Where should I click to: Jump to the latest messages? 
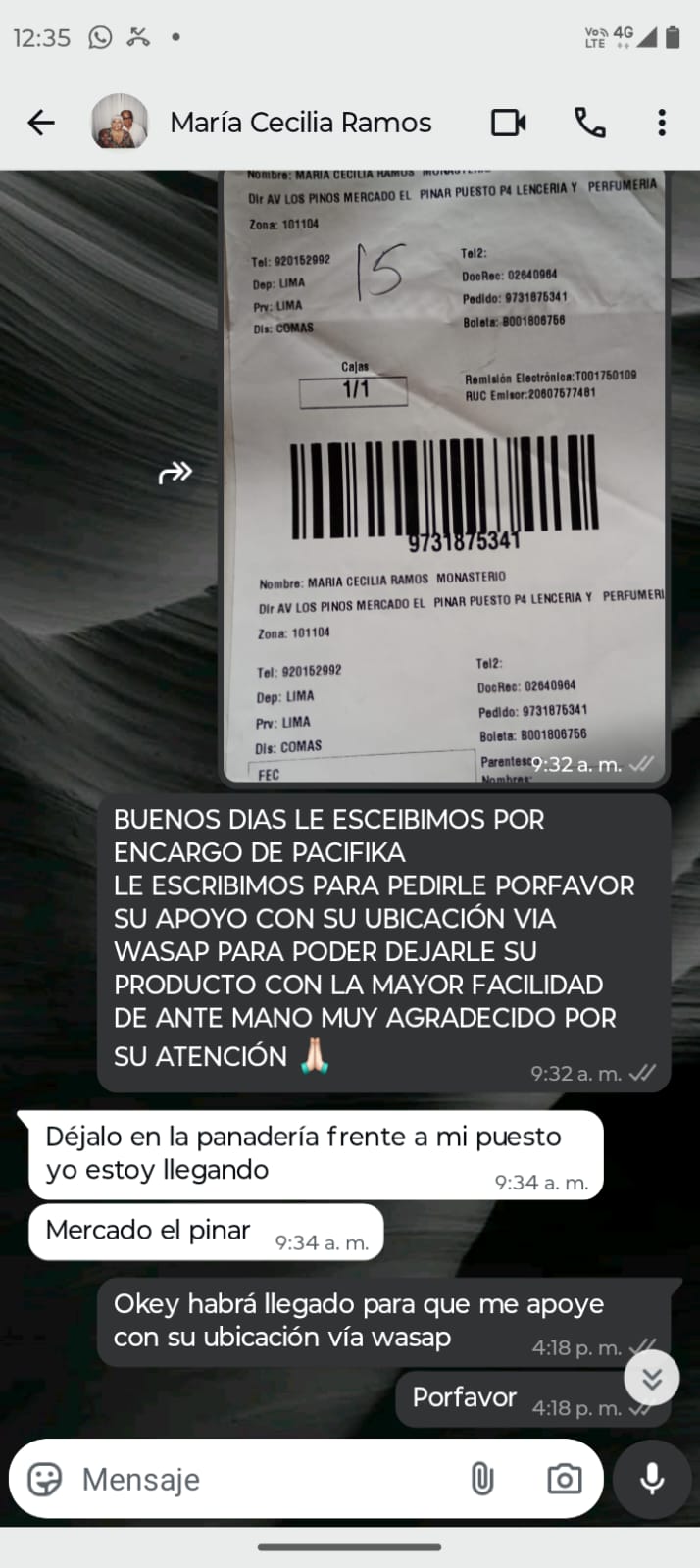[x=652, y=1379]
